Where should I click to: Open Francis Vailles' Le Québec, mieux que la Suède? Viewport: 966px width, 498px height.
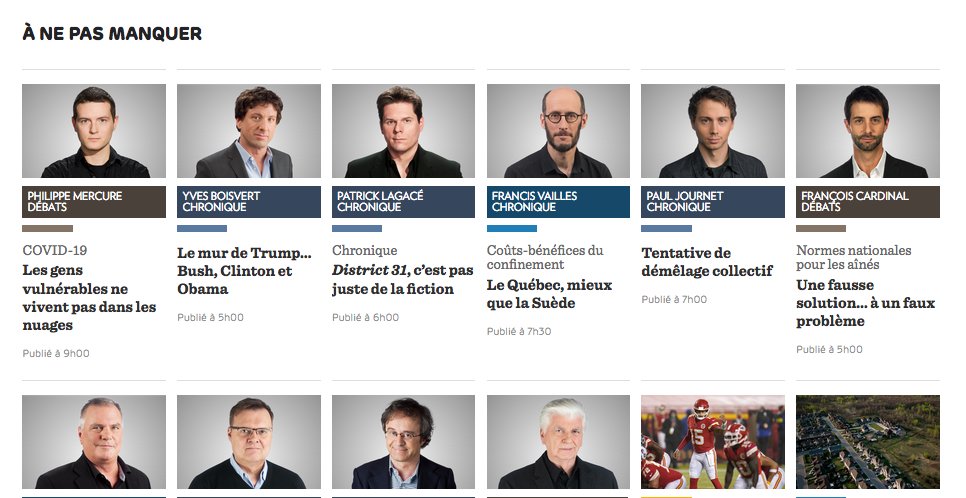(550, 294)
